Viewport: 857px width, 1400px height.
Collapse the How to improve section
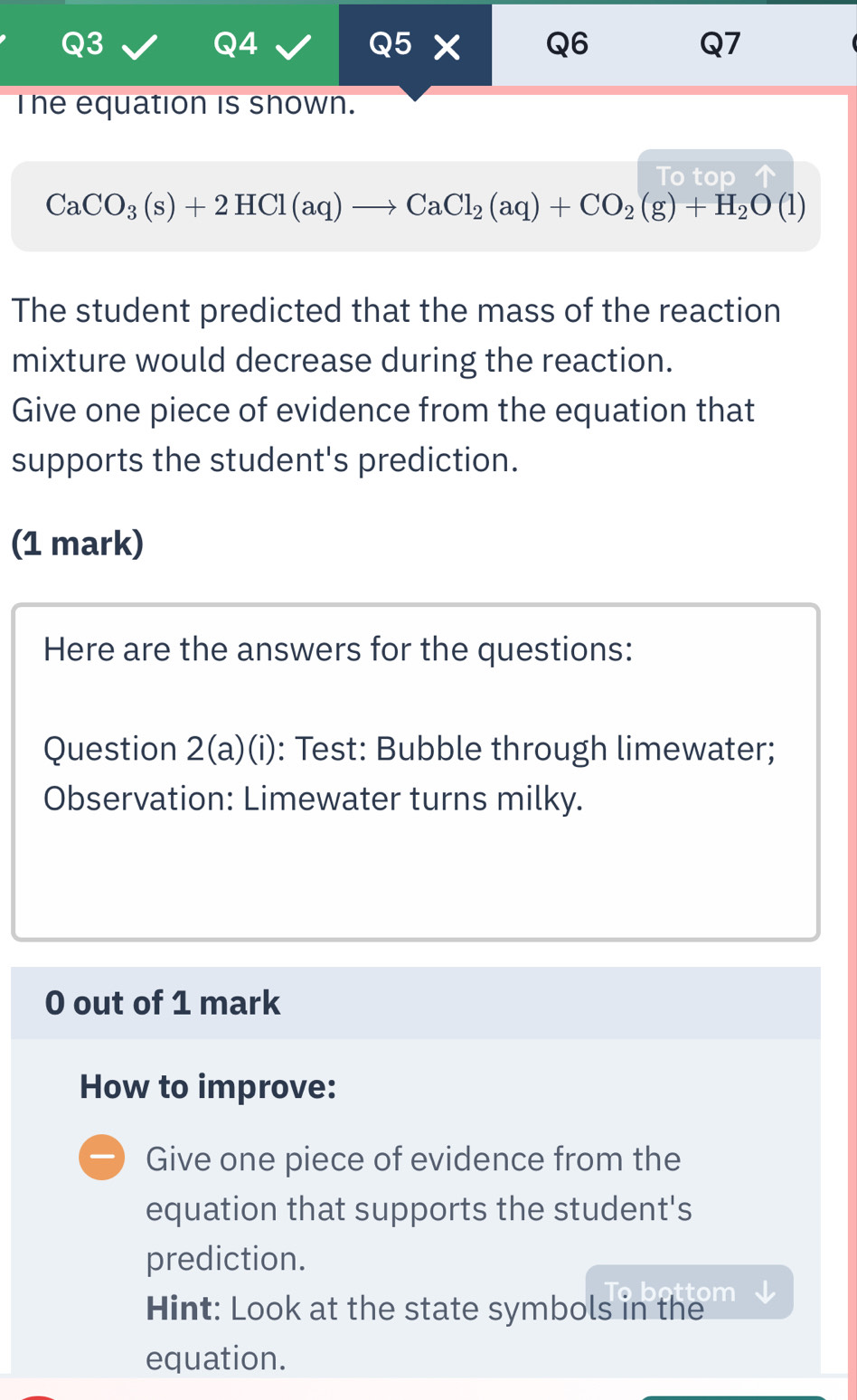[208, 1085]
